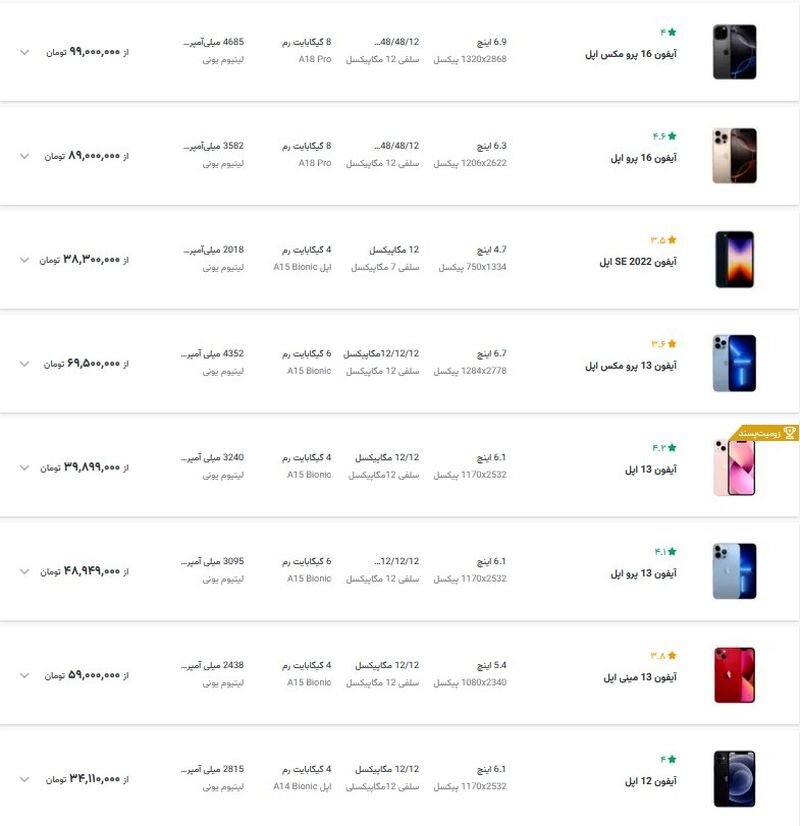Expand the chevron beside 39,899,000 تومان

(25, 468)
